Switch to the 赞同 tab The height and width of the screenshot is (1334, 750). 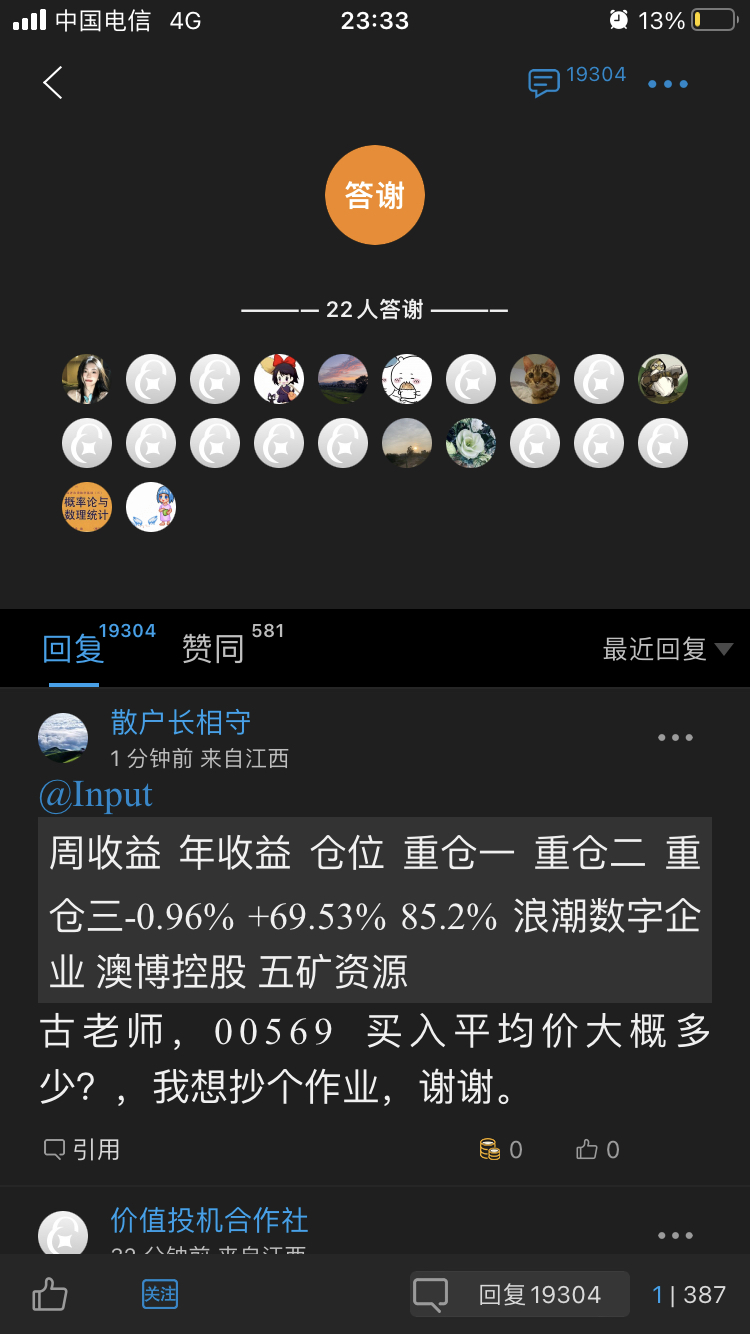[x=214, y=648]
